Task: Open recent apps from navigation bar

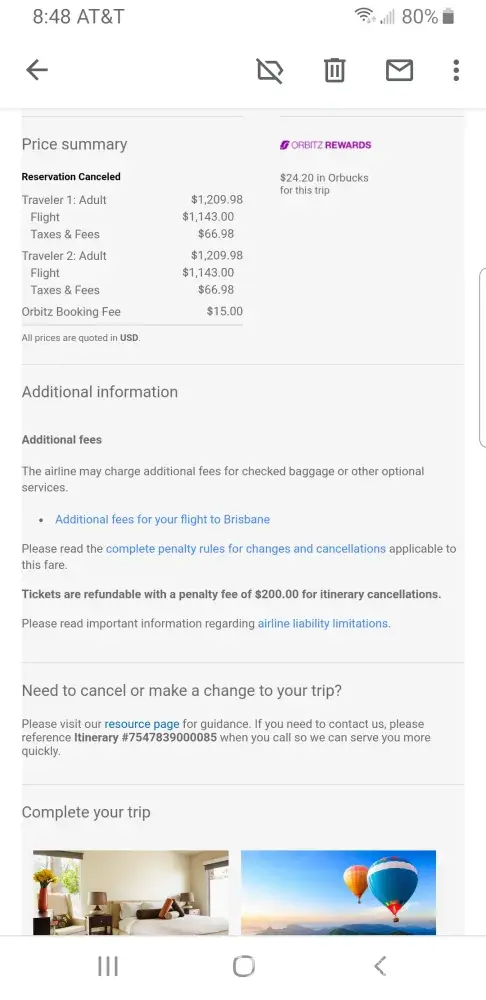Action: [108, 967]
